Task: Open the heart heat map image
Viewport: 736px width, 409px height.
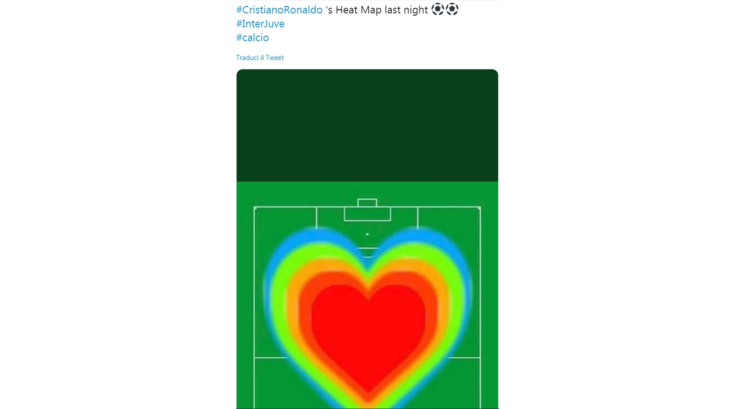Action: click(367, 300)
